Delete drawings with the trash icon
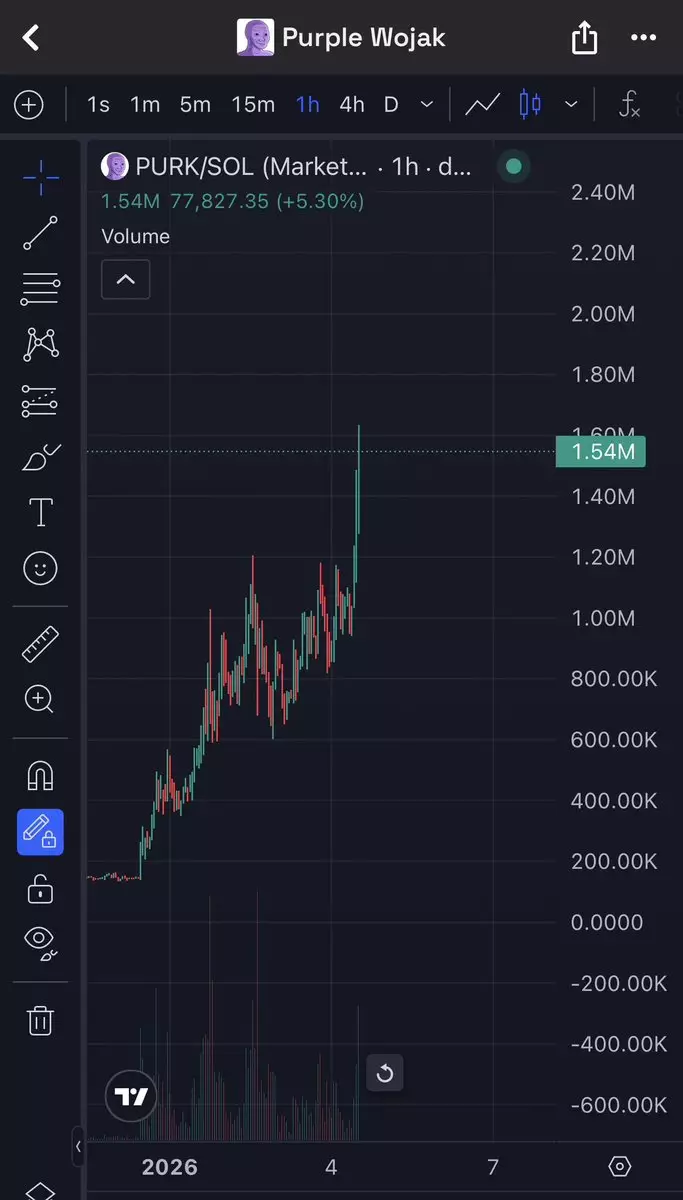The image size is (683, 1200). (40, 1021)
